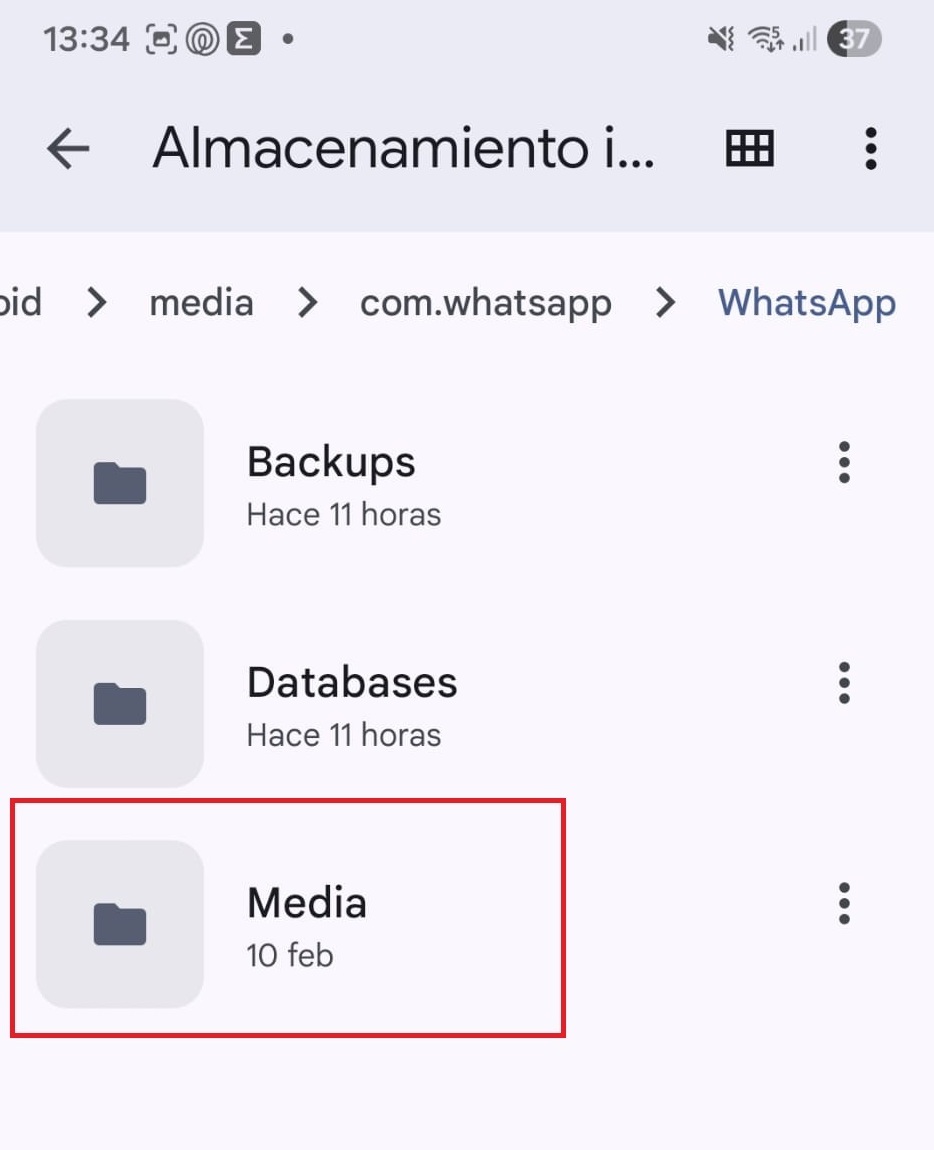The width and height of the screenshot is (934, 1150).
Task: Open the top bar overflow menu
Action: (x=871, y=149)
